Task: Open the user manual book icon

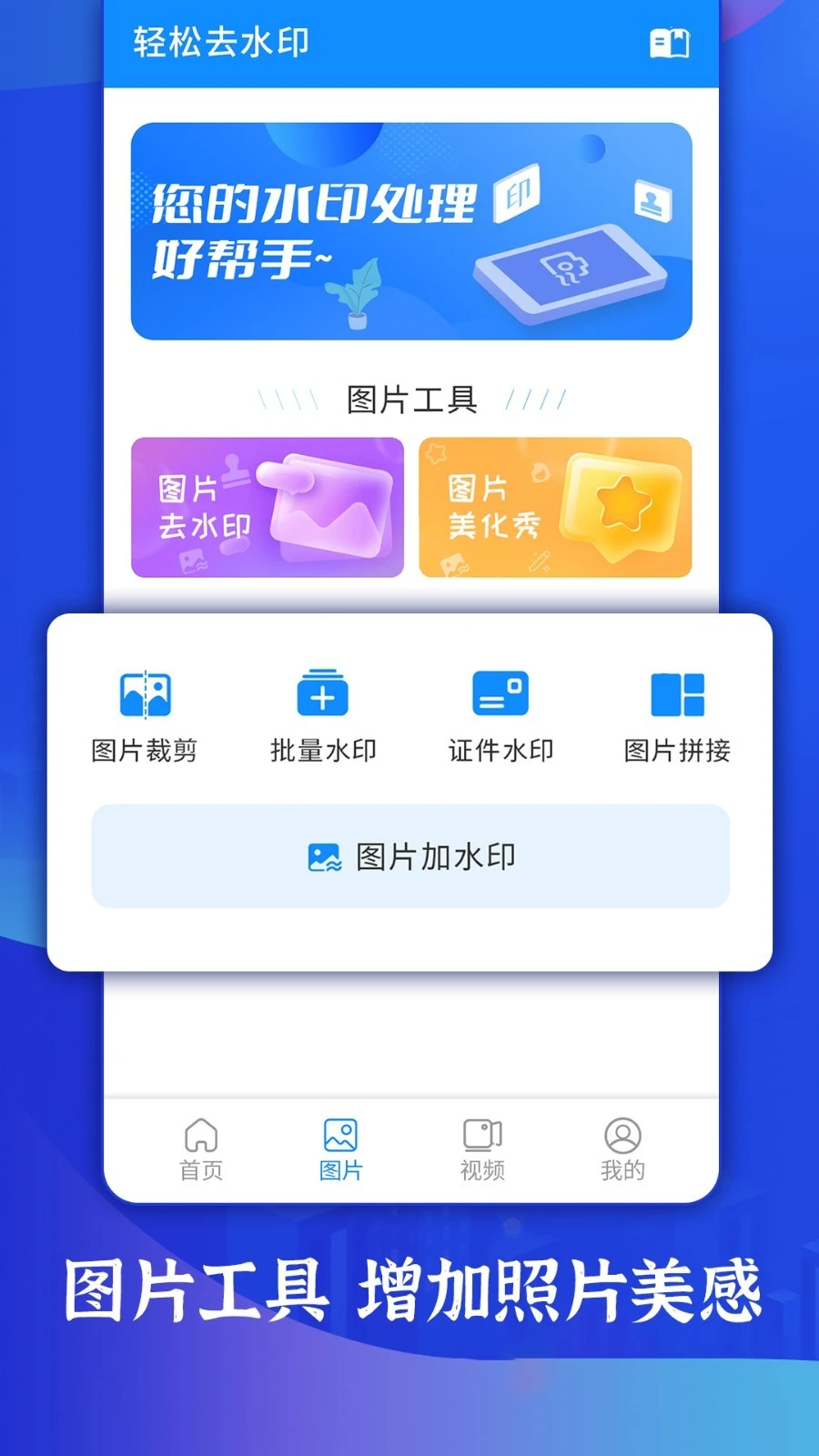Action: [669, 41]
